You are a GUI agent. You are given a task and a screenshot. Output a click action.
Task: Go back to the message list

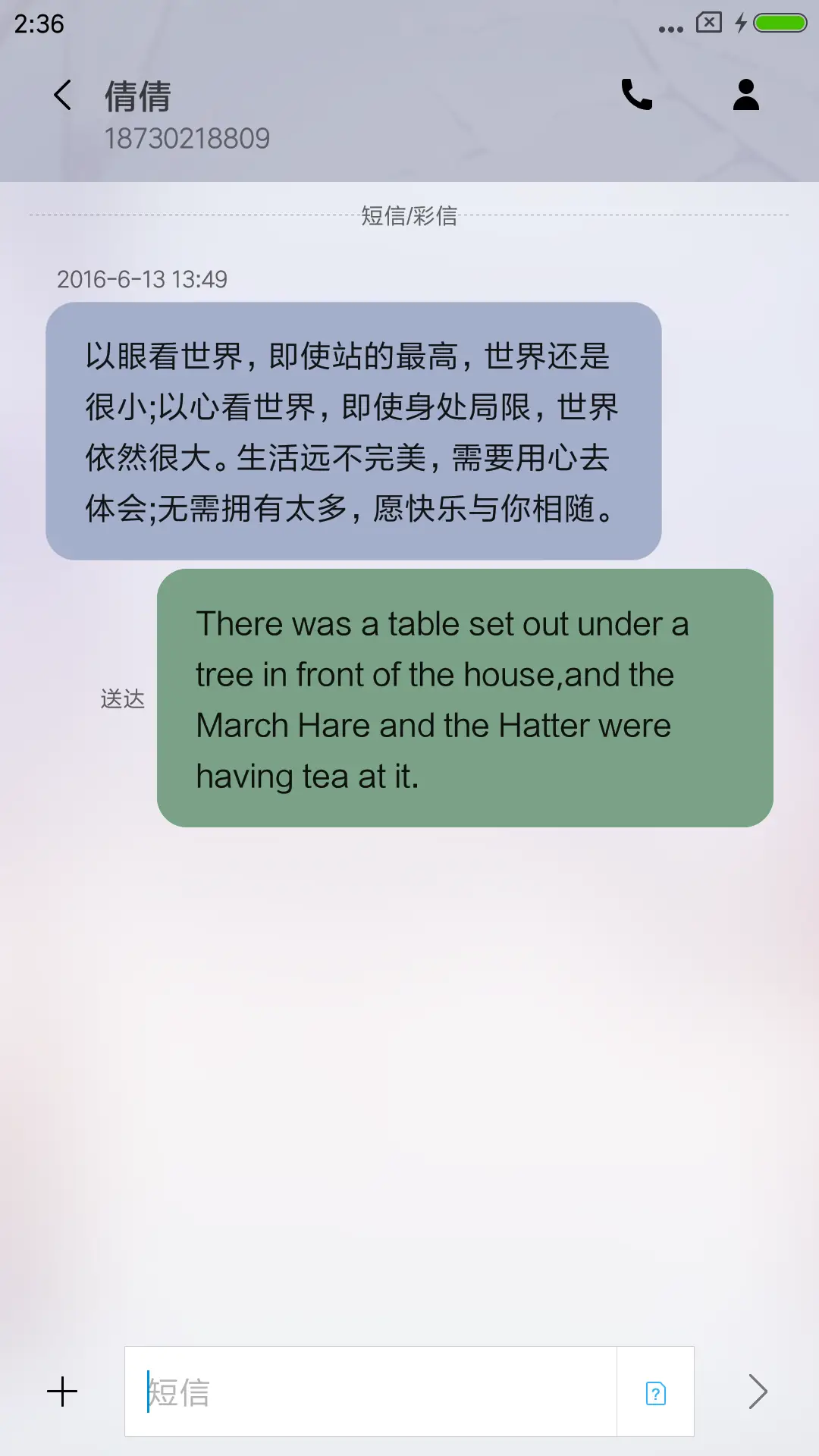coord(63,96)
